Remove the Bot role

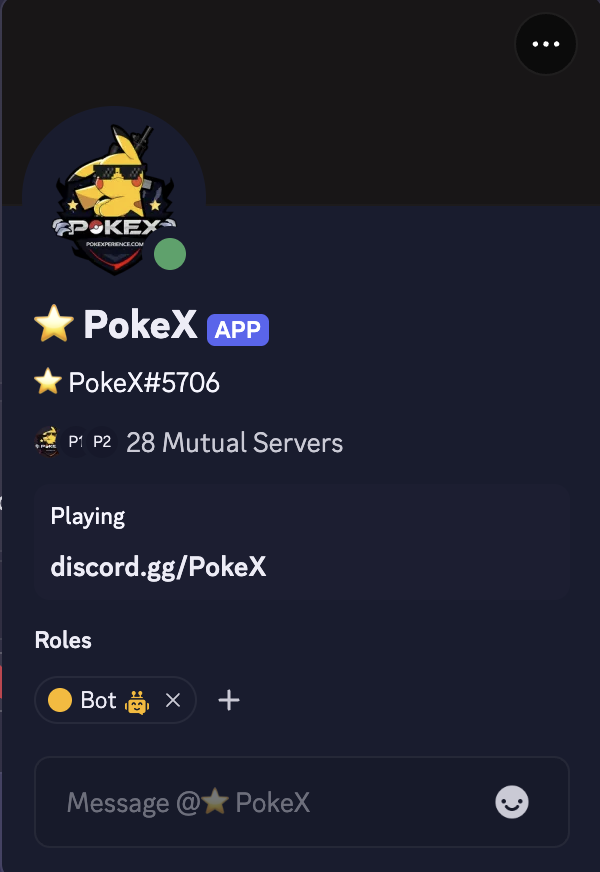pos(172,701)
